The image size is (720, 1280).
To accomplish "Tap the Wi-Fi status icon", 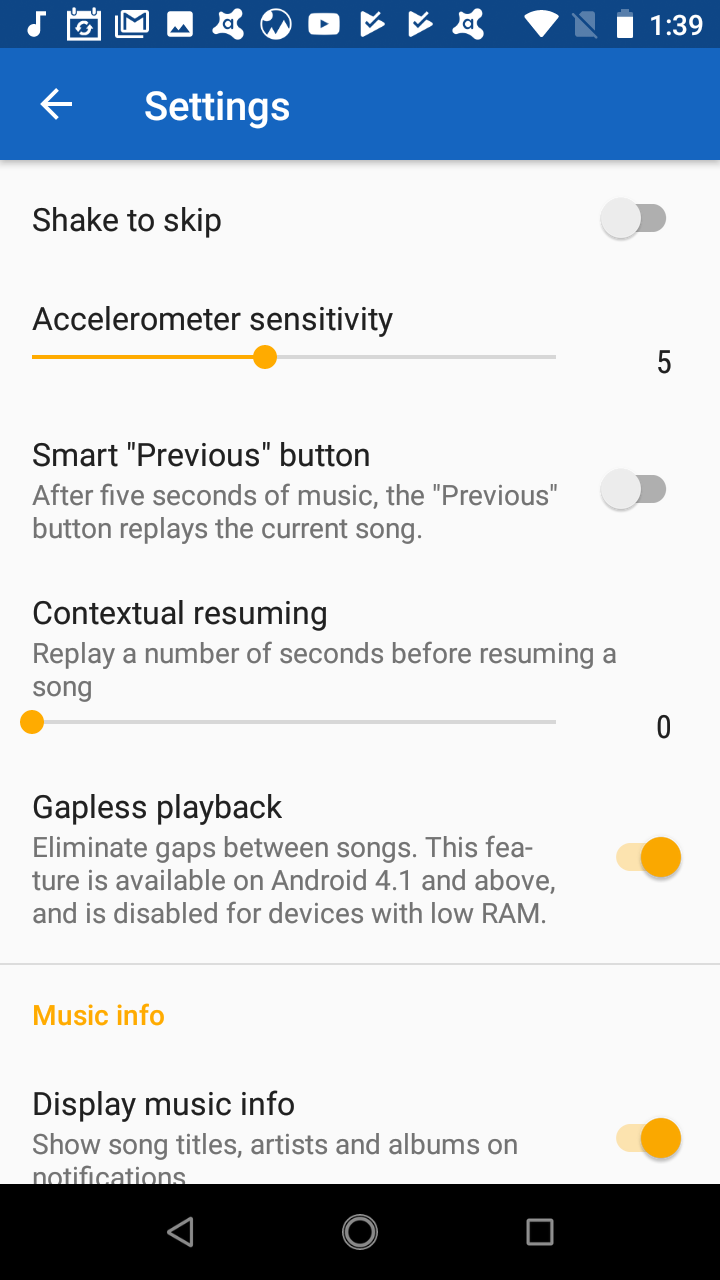I will tap(540, 22).
